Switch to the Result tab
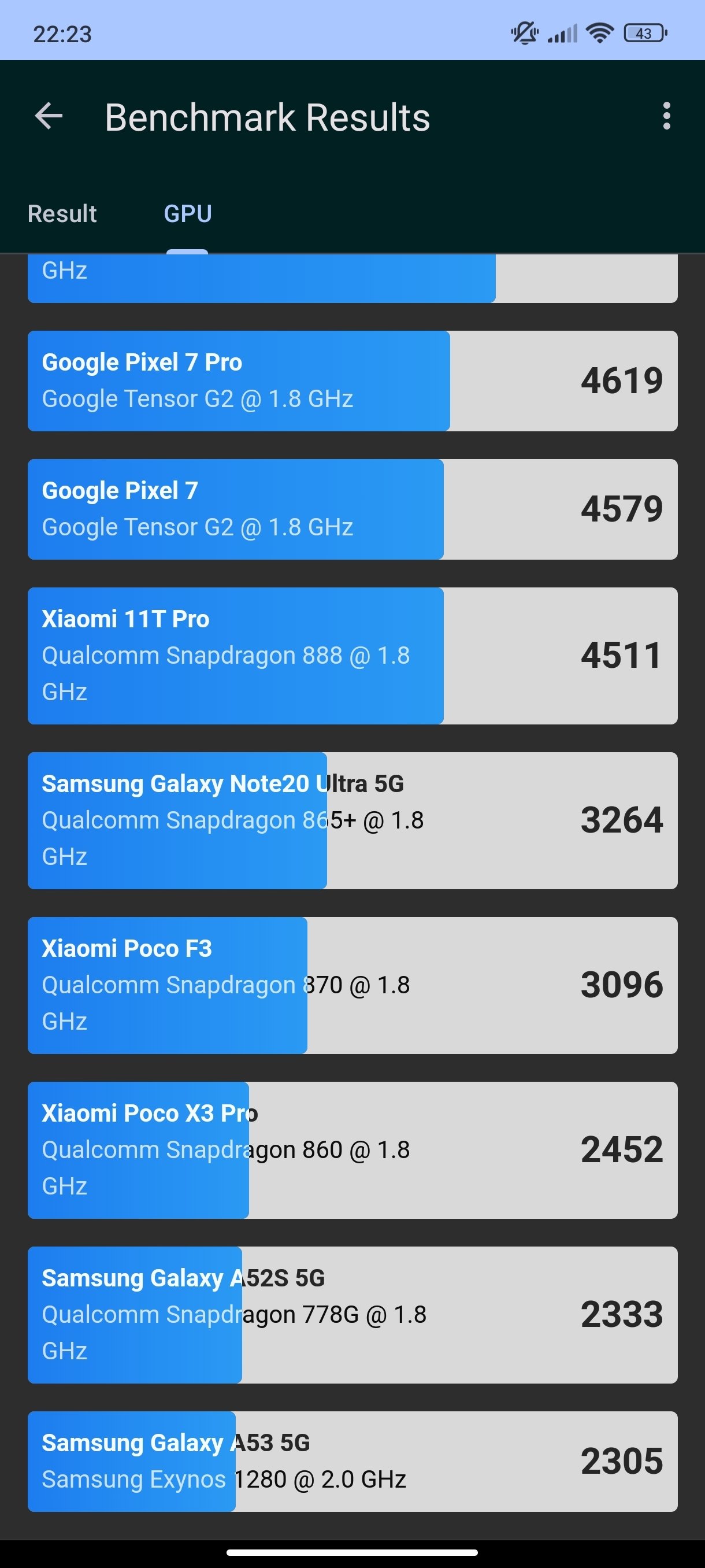Viewport: 705px width, 1568px height. point(62,214)
